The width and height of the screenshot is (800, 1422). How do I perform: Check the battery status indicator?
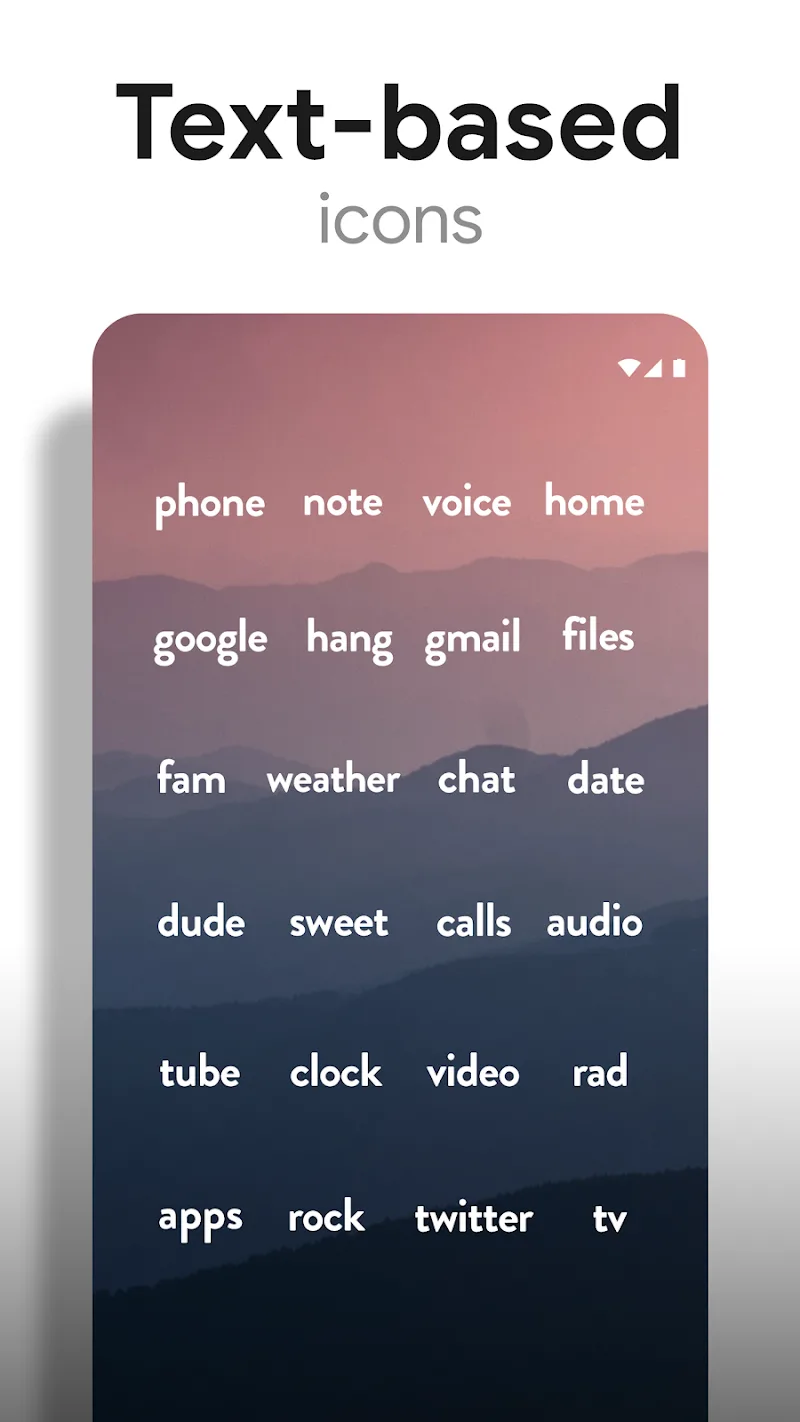point(678,367)
